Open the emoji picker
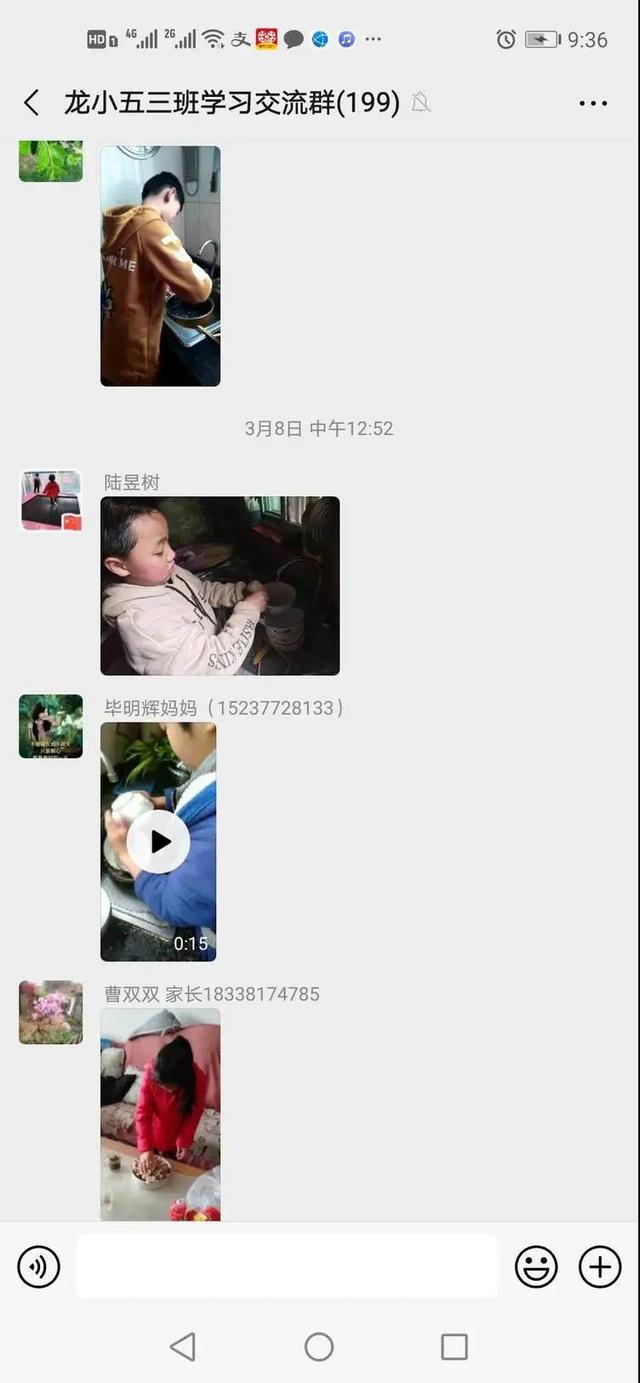 [536, 1268]
